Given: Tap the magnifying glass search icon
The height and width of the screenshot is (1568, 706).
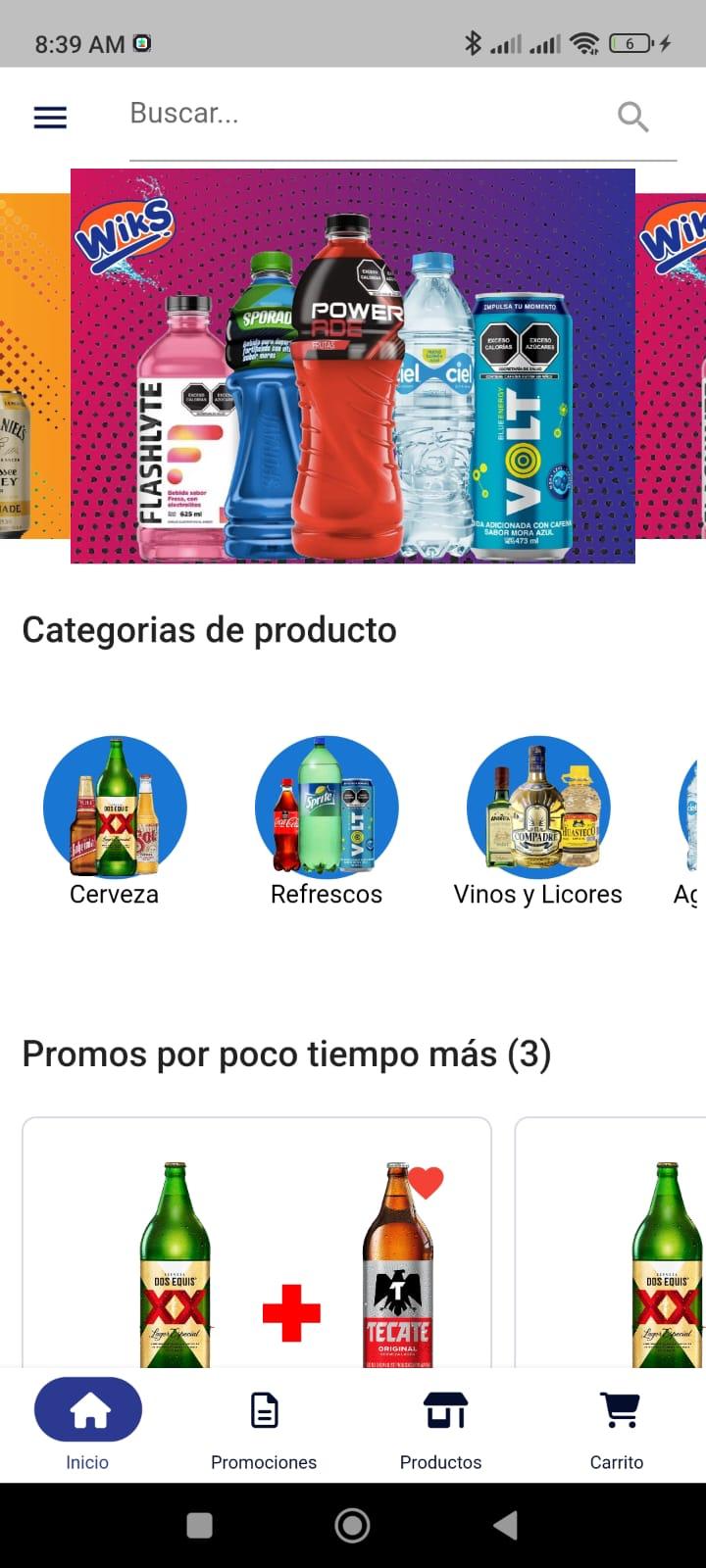Looking at the screenshot, I should [633, 118].
